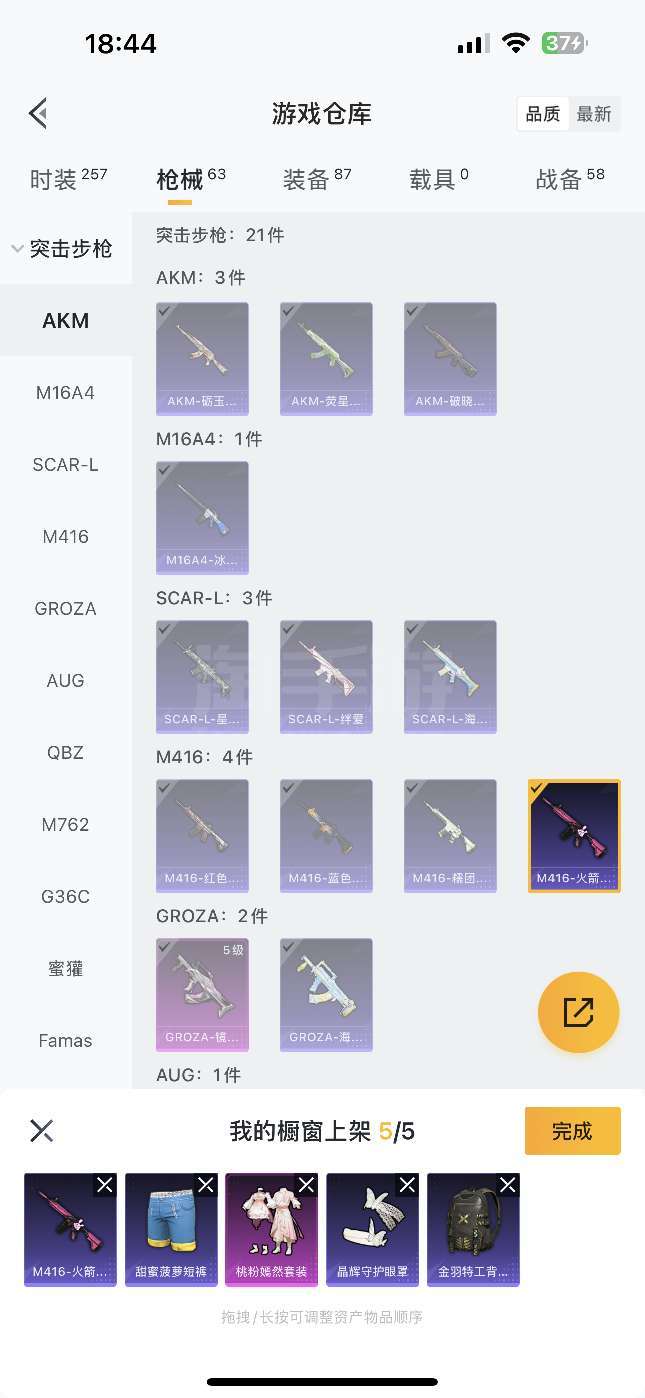Go back from the 游戏仓库 page
Image resolution: width=645 pixels, height=1398 pixels.
[x=39, y=113]
